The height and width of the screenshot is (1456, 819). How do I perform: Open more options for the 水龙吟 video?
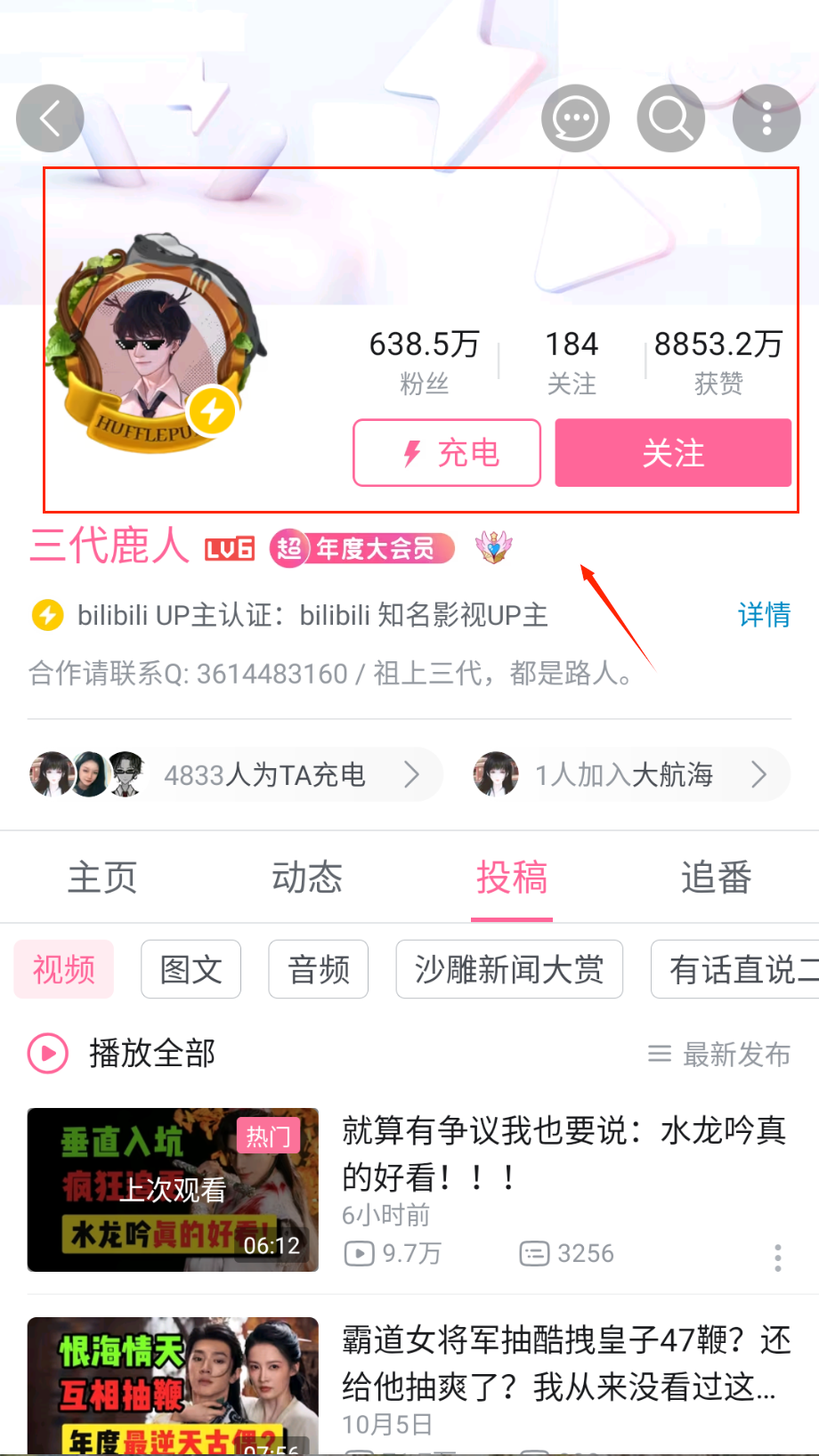[777, 1258]
